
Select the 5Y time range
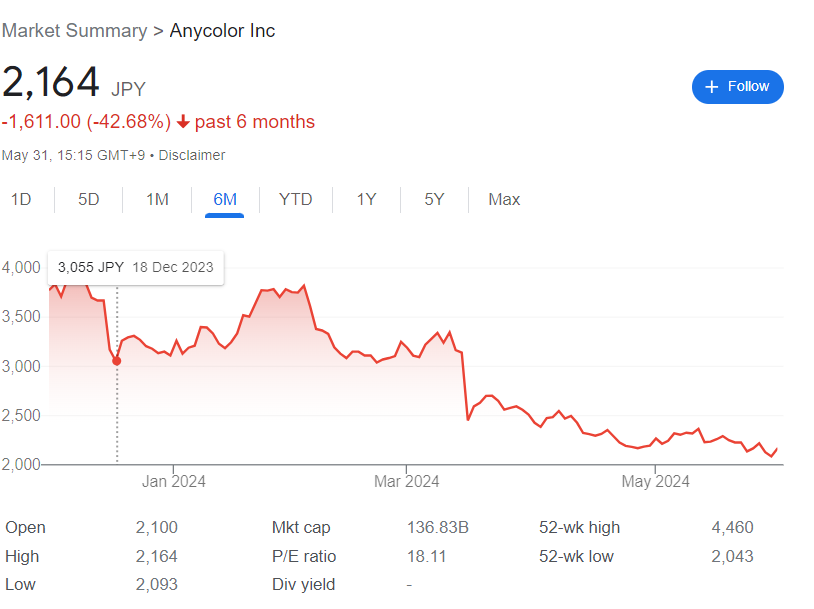point(434,199)
